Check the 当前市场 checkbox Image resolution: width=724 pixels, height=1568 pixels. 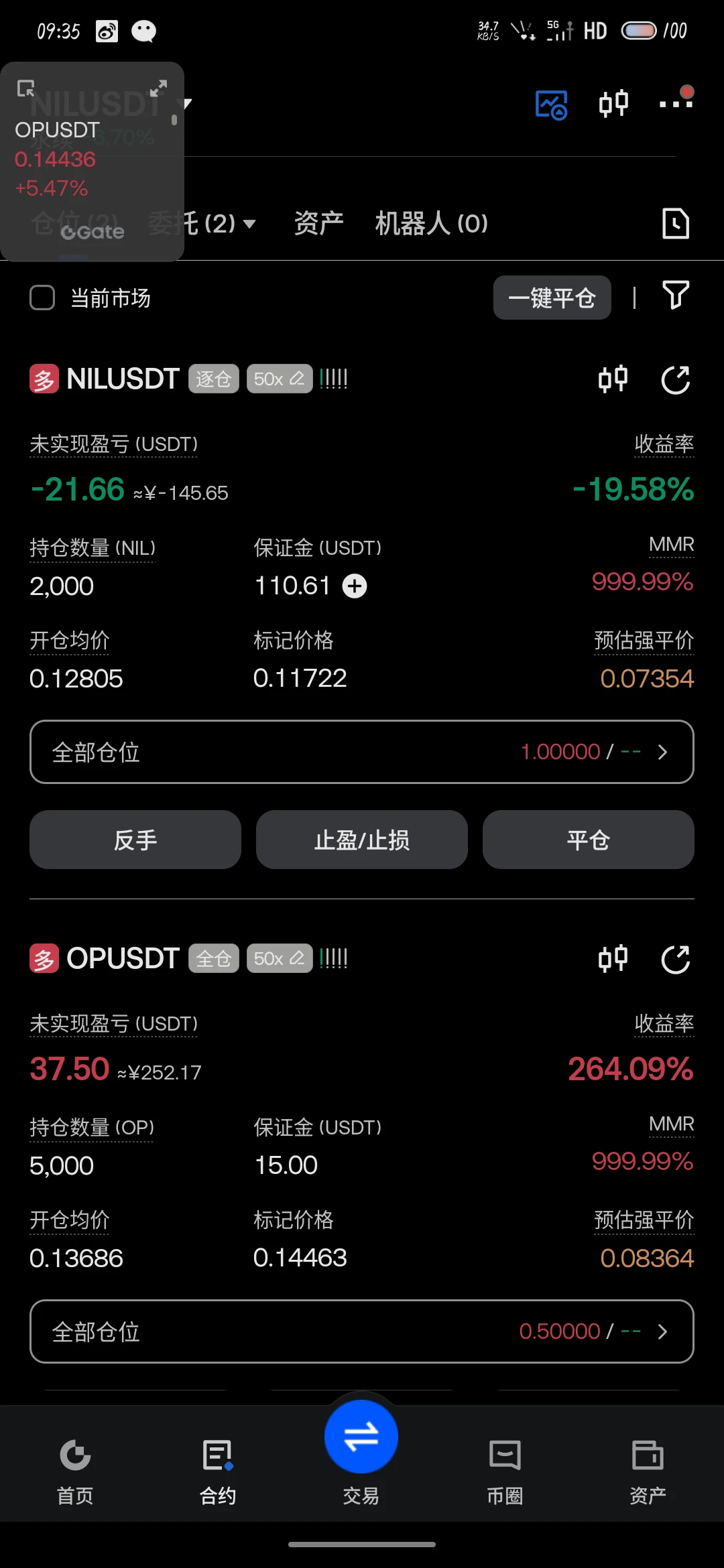[x=42, y=298]
